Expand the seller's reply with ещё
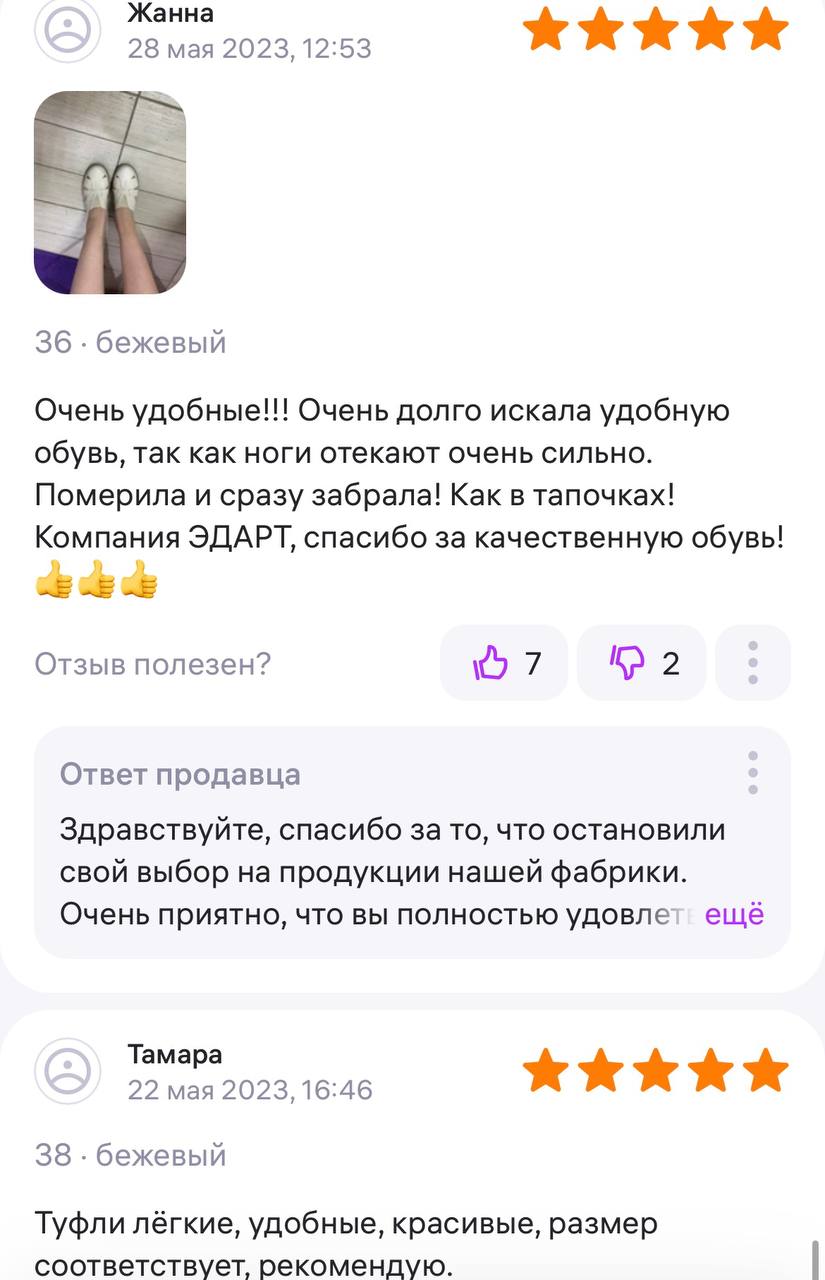Viewport: 825px width, 1280px height. (734, 914)
